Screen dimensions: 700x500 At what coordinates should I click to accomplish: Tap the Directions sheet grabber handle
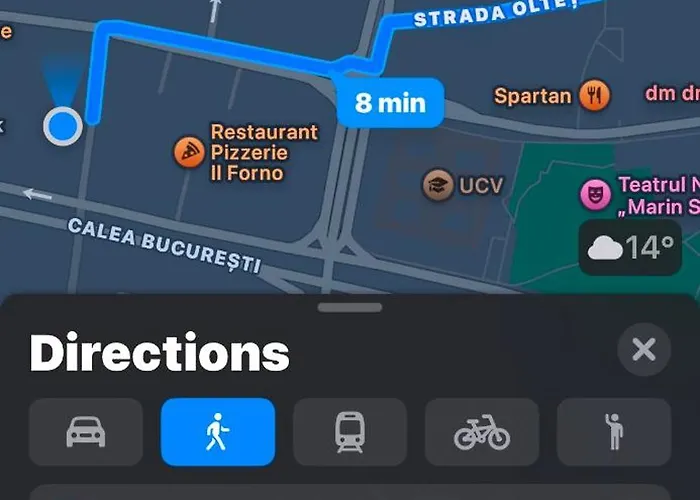[x=351, y=308]
